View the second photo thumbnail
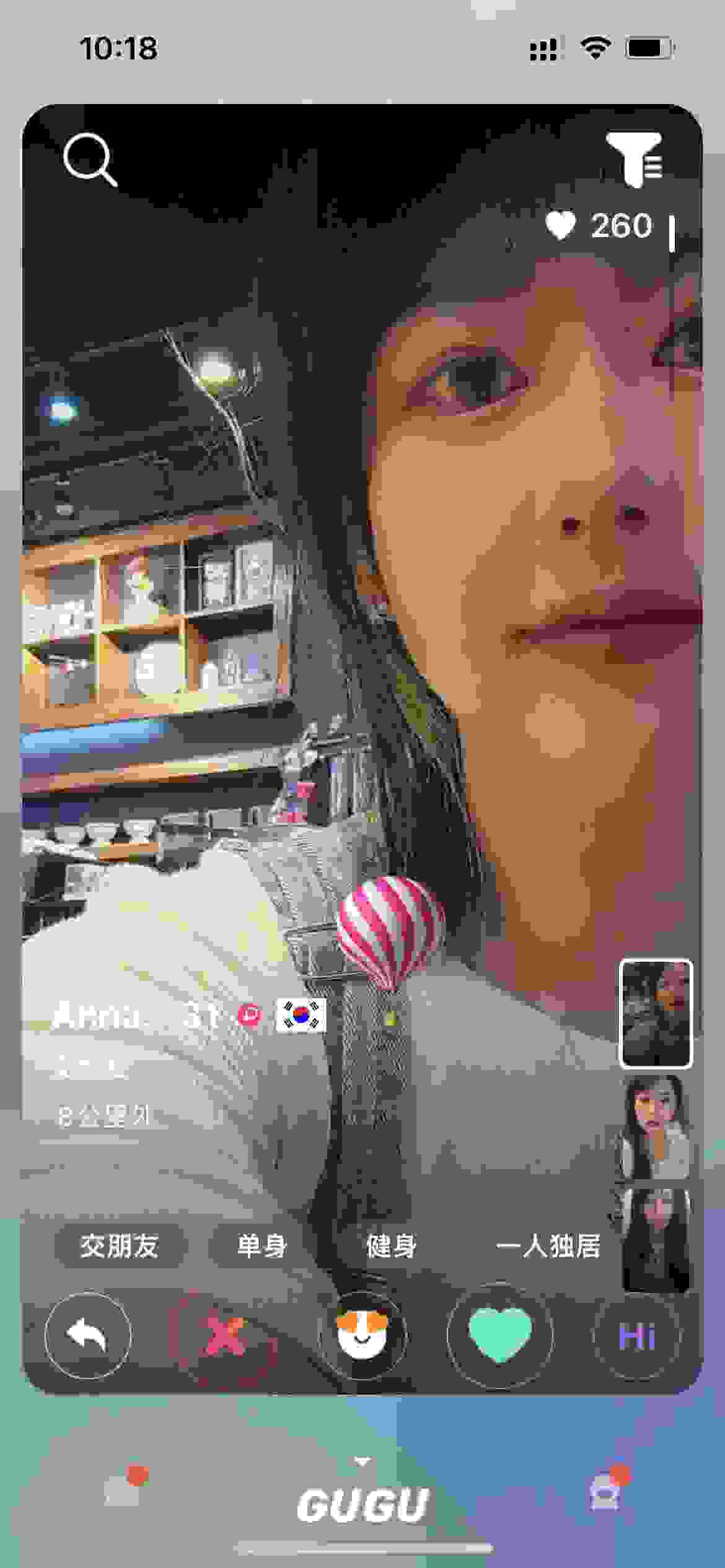Screen dimensions: 725x1568 point(656,1127)
